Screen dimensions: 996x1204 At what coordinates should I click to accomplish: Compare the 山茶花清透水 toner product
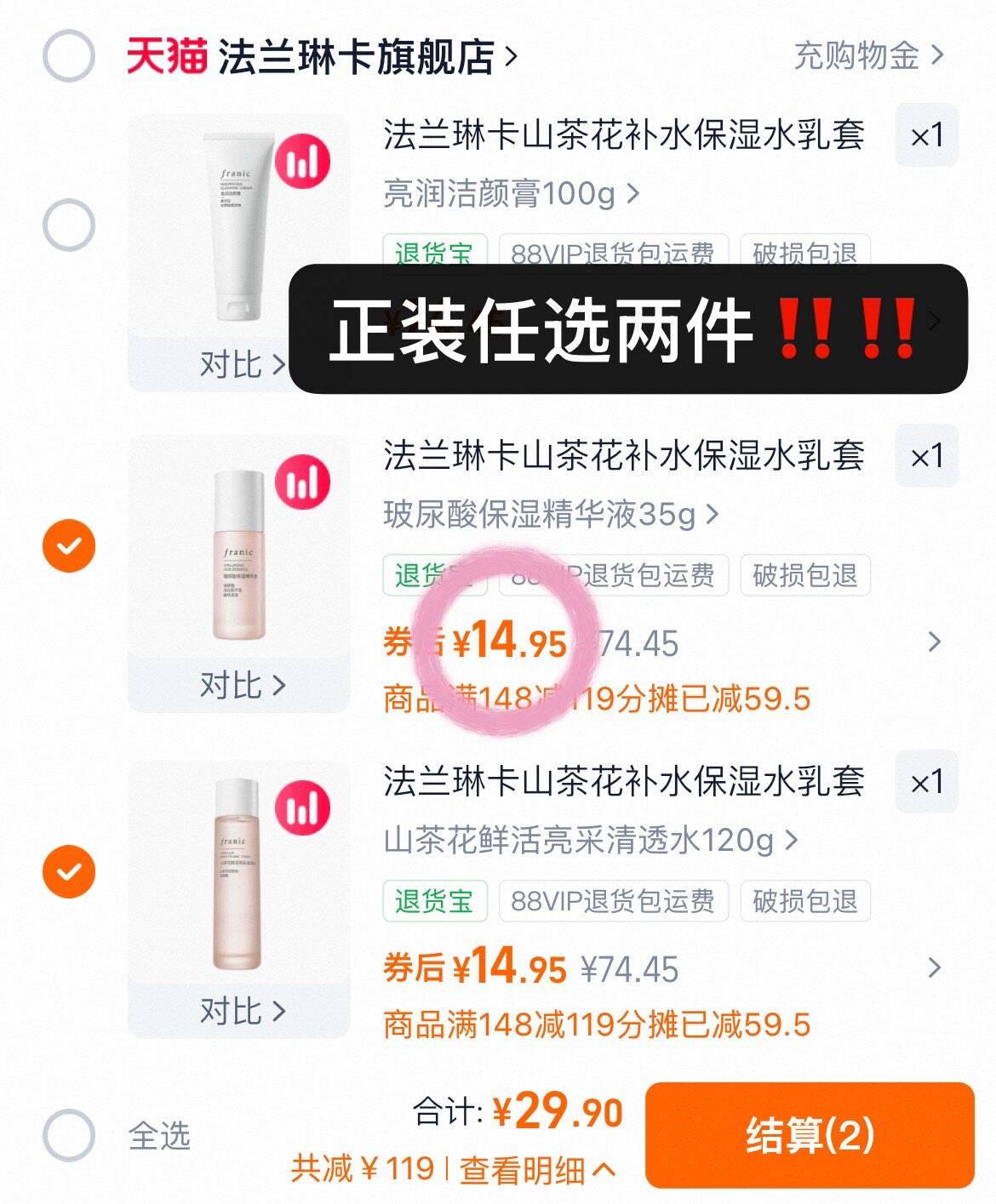point(242,1011)
